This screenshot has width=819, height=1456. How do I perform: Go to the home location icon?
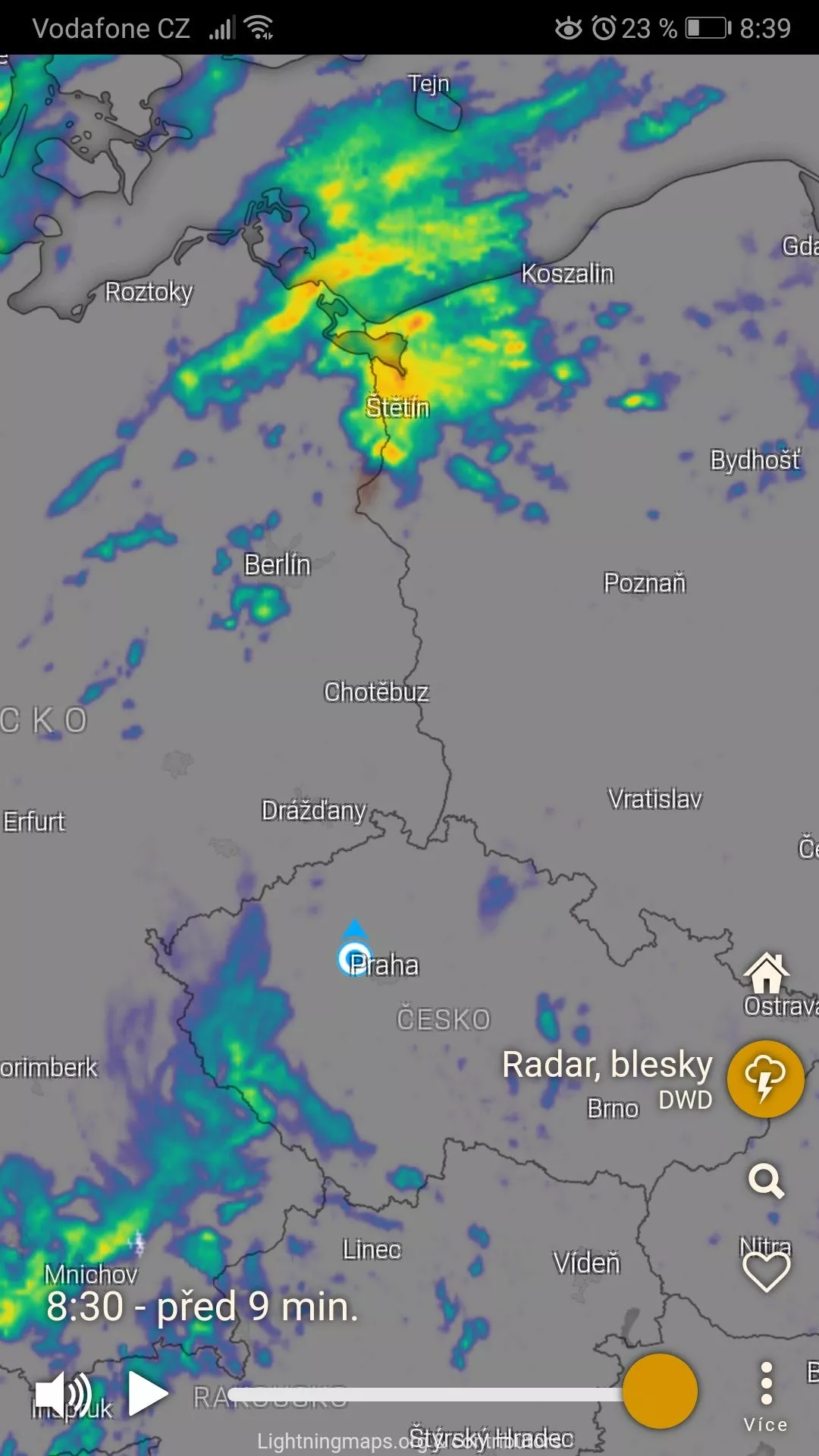[x=766, y=973]
